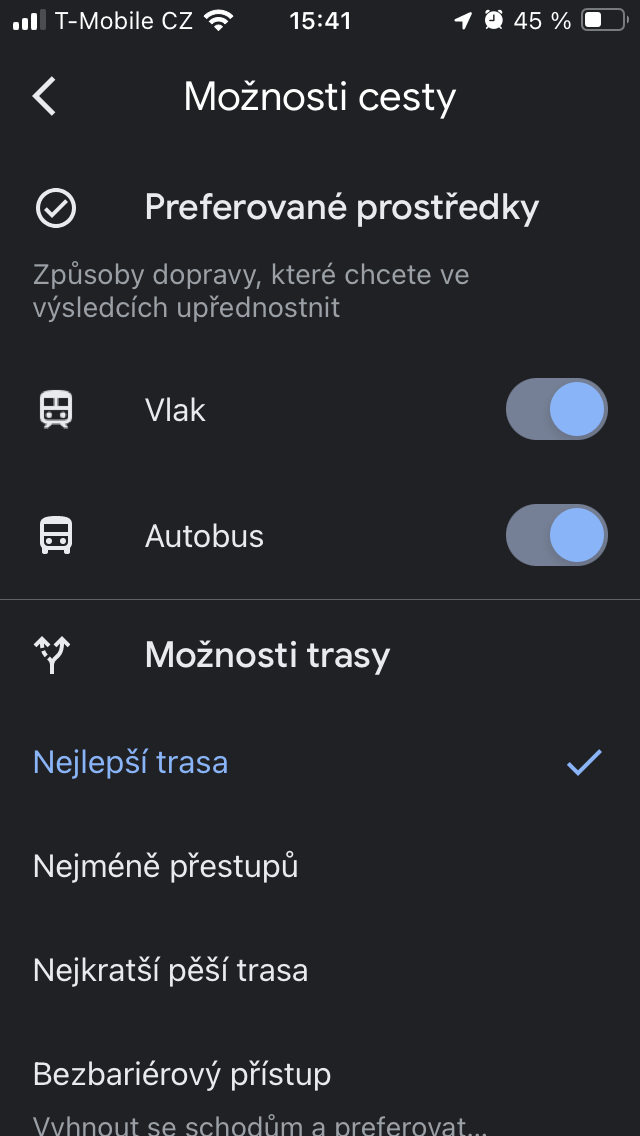The height and width of the screenshot is (1136, 640).
Task: Go back from Možnosti cesty
Action: [x=45, y=97]
